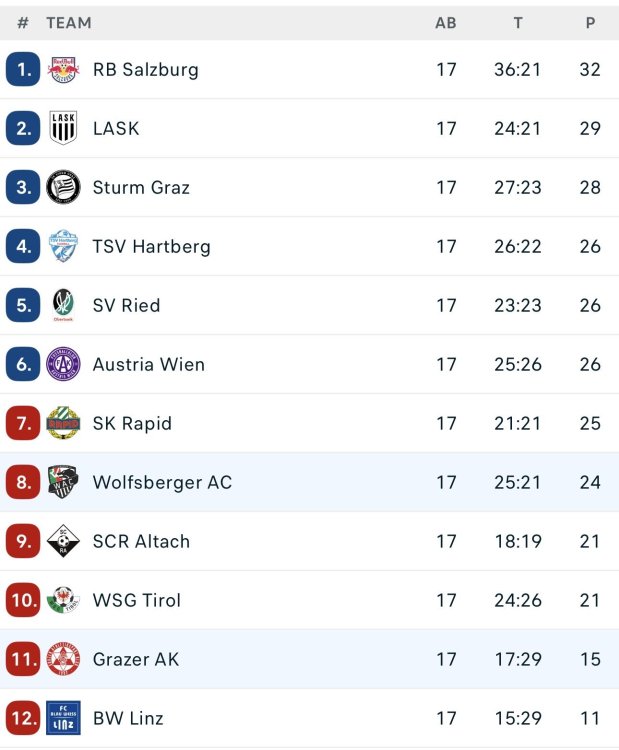Open Austria Wien from the table
The image size is (619, 750).
[x=148, y=365]
